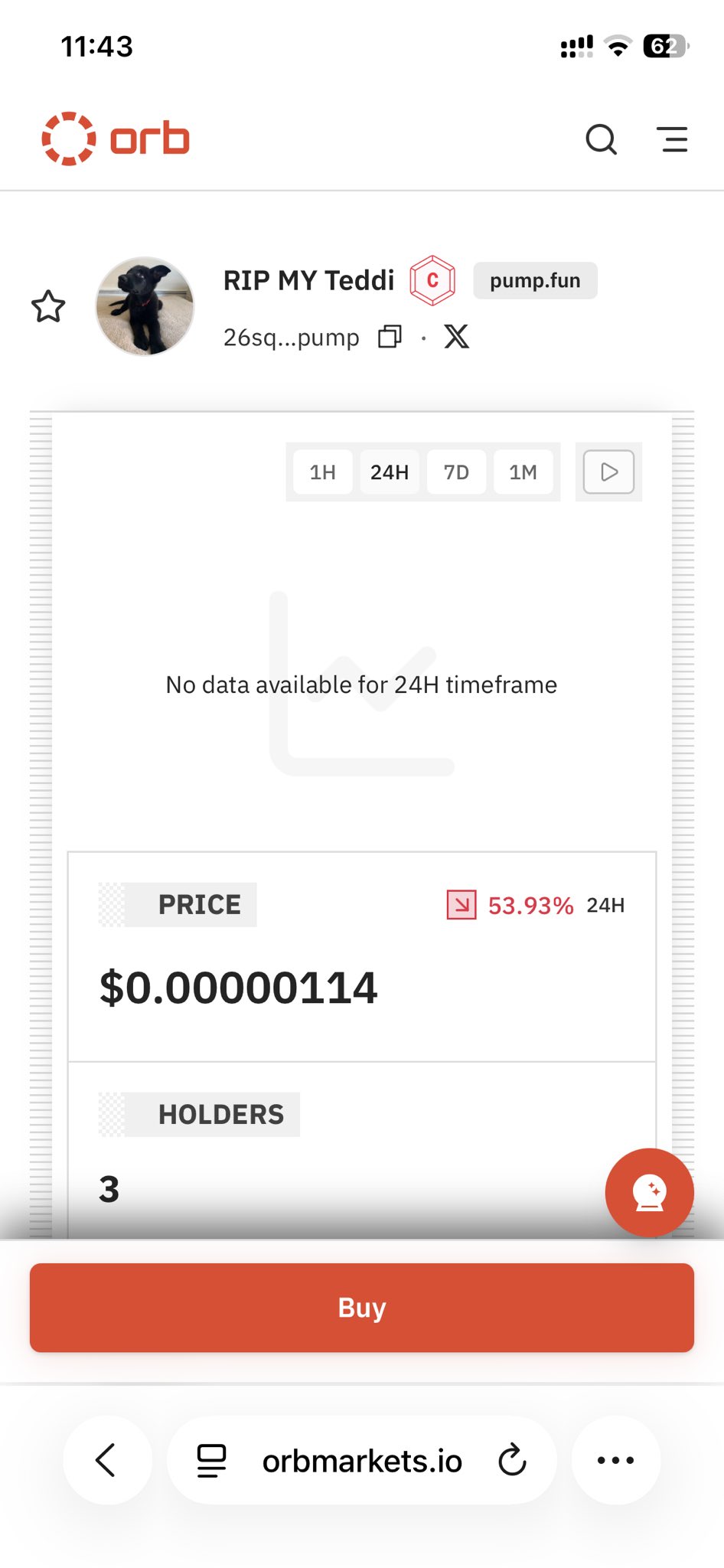Open the page settings icon in address bar
The height and width of the screenshot is (1568, 724).
pos(212,1460)
